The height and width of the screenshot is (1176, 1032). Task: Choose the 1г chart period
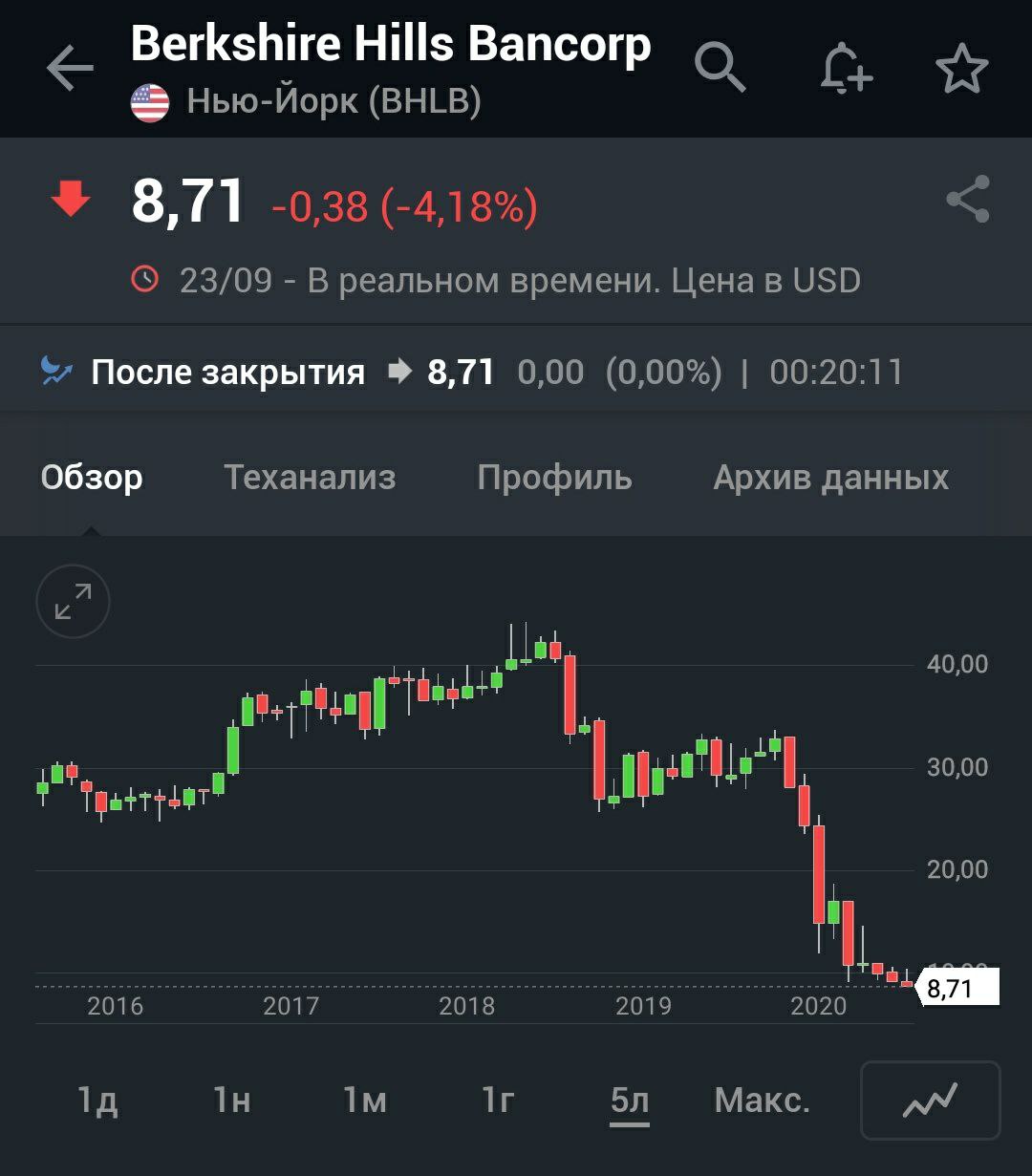point(499,1101)
